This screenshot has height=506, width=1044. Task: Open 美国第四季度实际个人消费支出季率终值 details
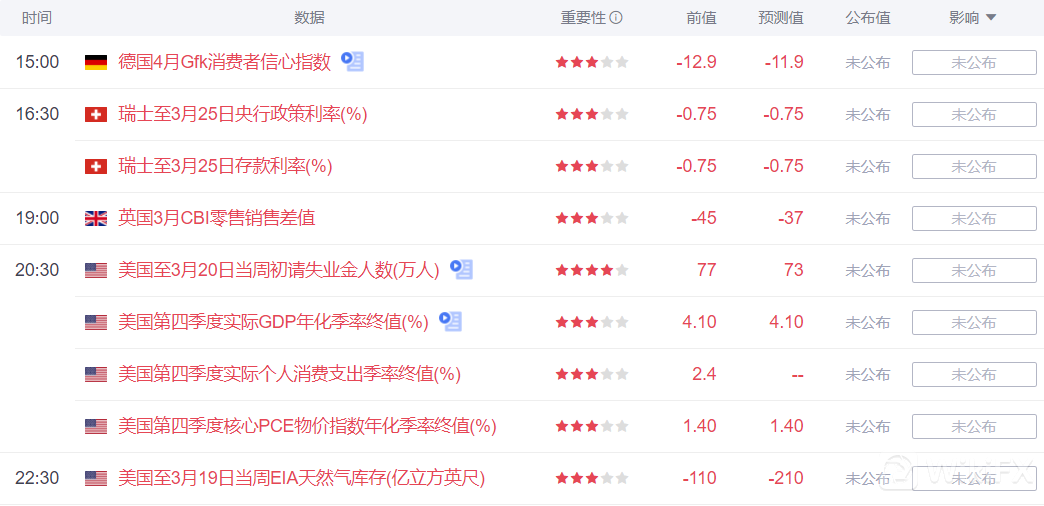tap(289, 374)
